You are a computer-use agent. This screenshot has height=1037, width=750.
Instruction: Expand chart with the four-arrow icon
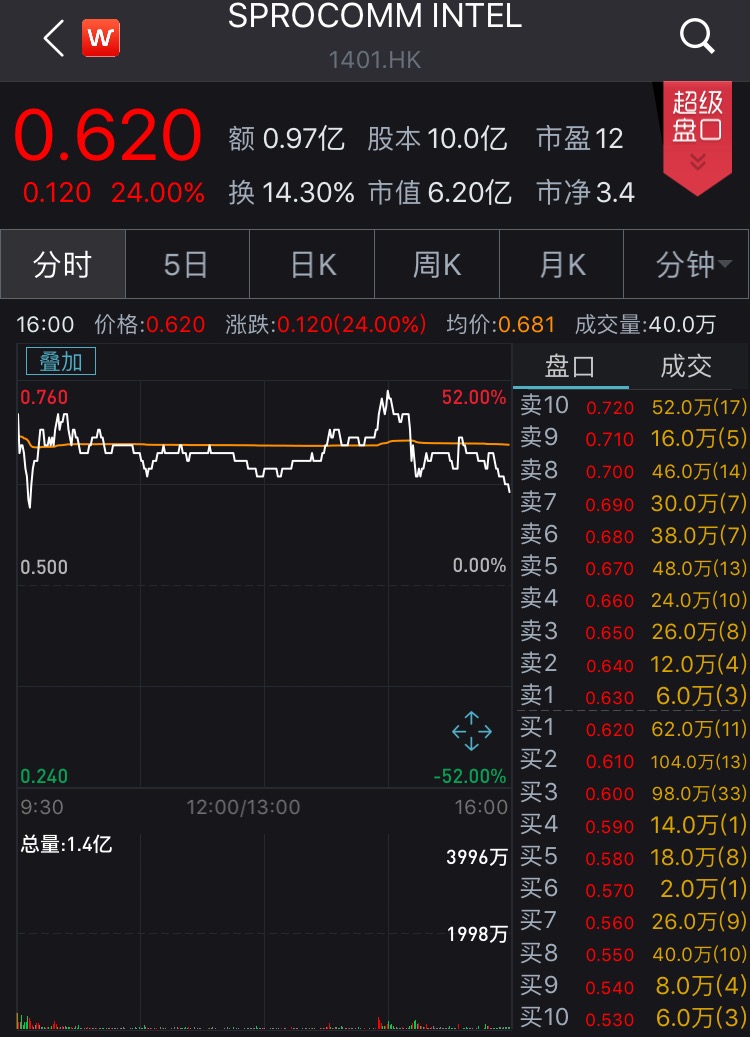coord(471,731)
